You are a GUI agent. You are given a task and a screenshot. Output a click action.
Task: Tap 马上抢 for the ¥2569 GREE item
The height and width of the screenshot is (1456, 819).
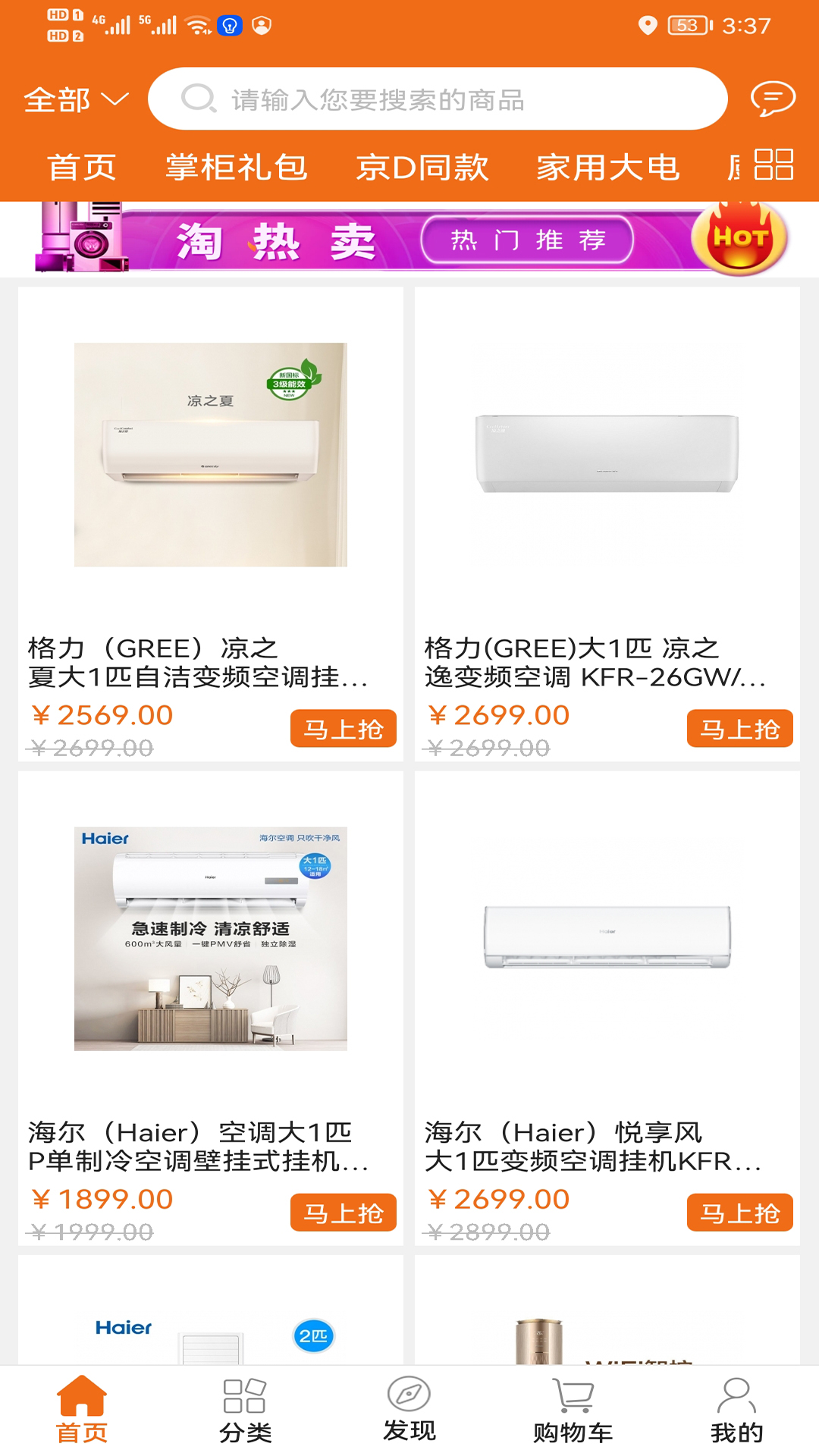(x=344, y=729)
